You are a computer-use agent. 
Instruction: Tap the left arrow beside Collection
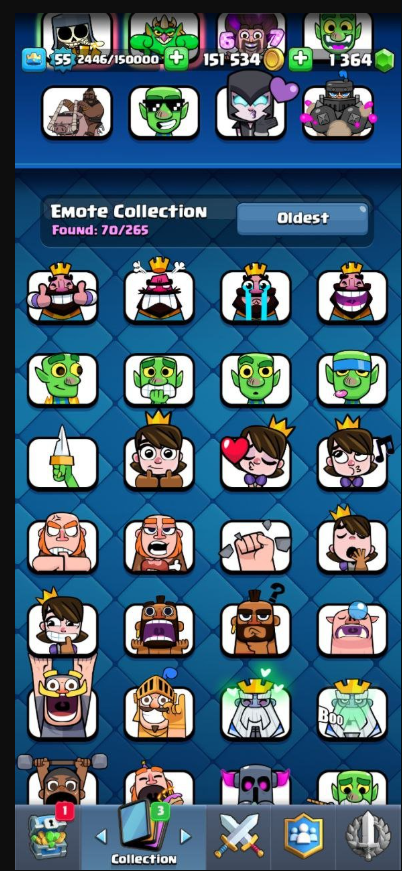coord(101,836)
